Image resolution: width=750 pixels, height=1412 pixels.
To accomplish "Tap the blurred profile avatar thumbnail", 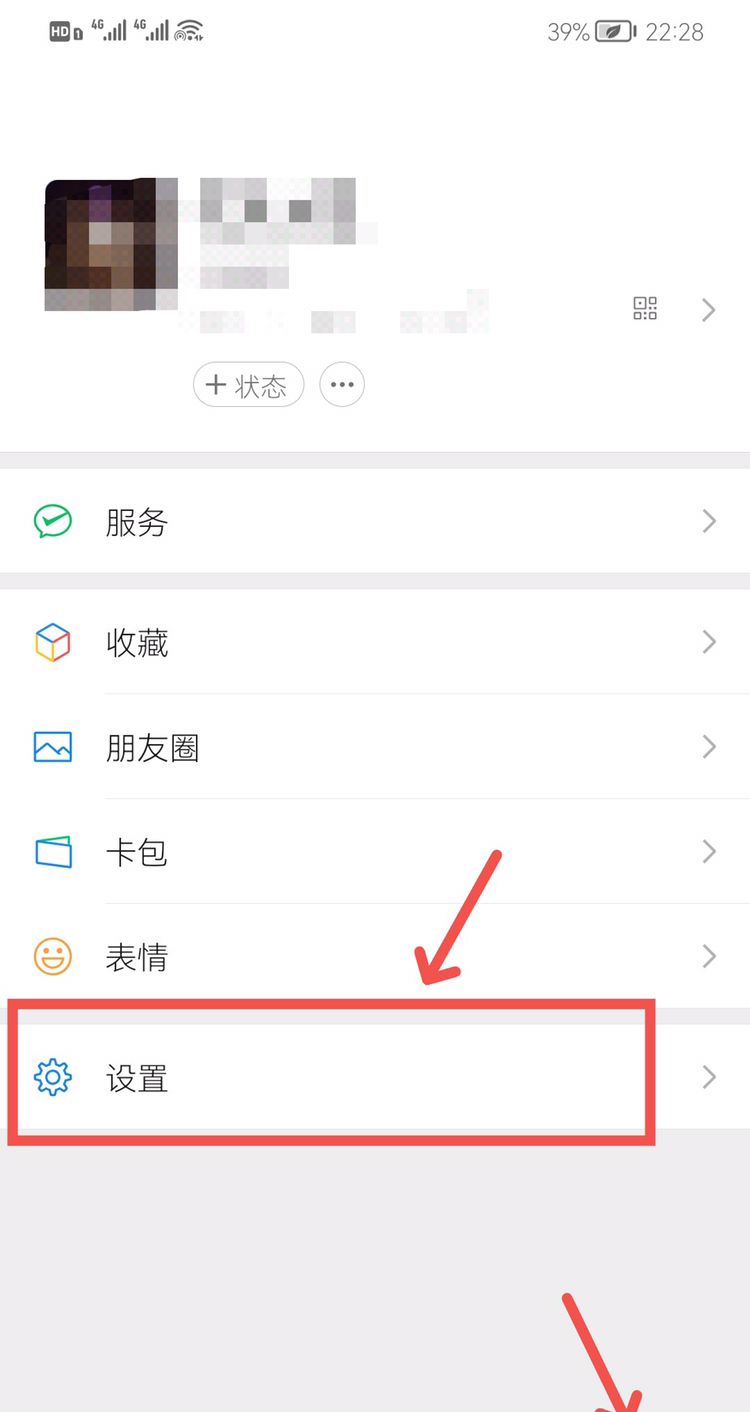I will pyautogui.click(x=110, y=243).
